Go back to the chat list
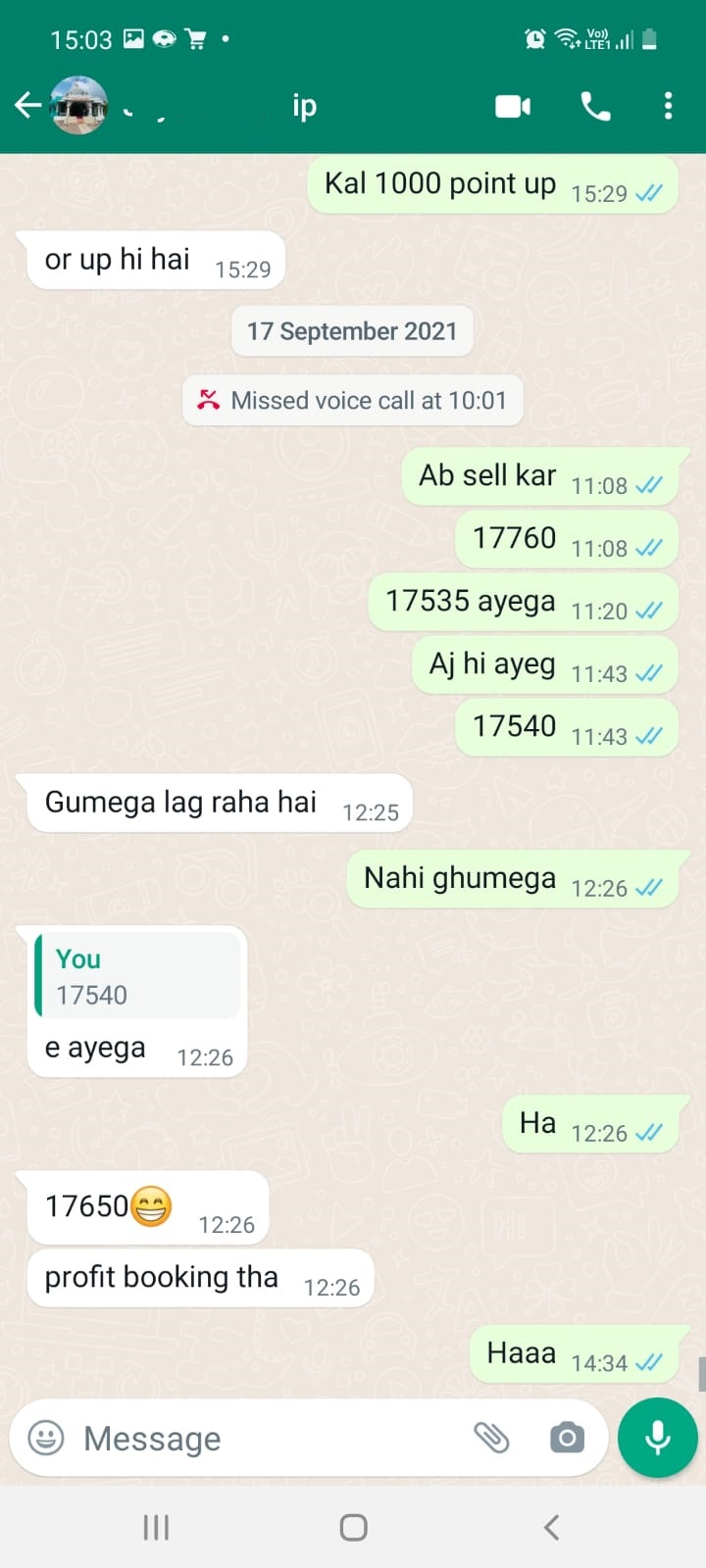Viewport: 706px width, 1568px height. (x=27, y=105)
